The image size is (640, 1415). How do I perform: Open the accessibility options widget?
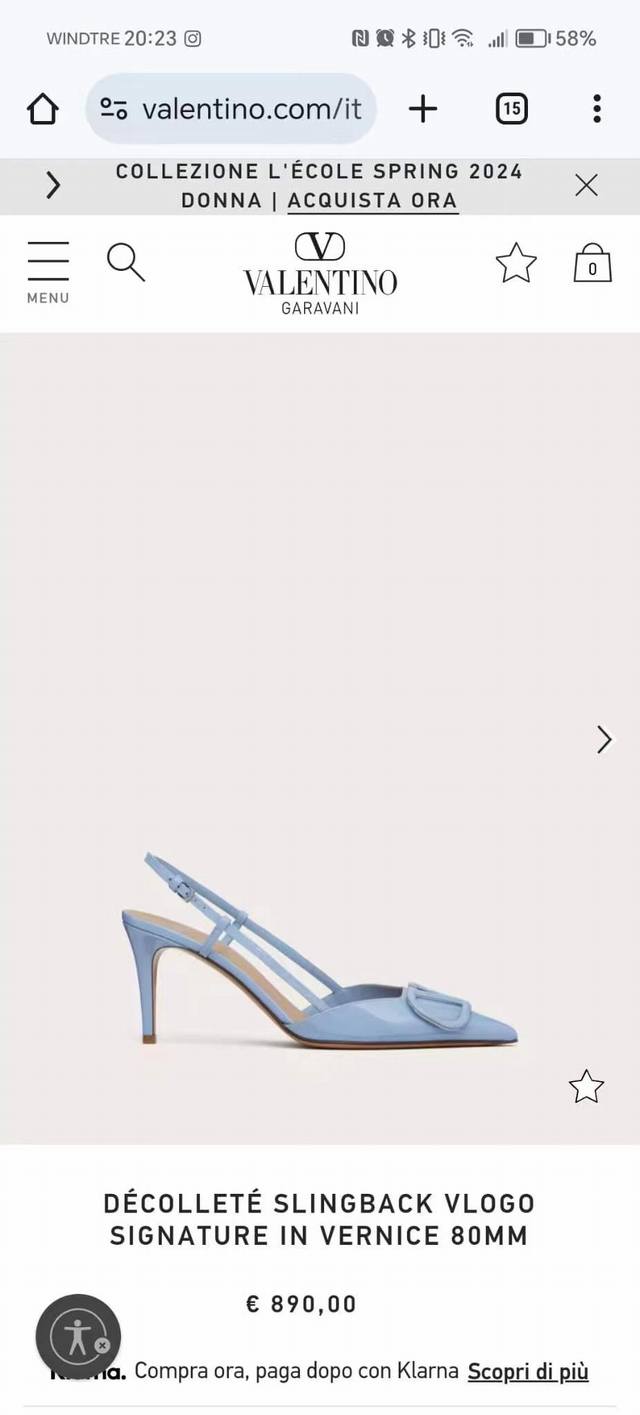(78, 1336)
